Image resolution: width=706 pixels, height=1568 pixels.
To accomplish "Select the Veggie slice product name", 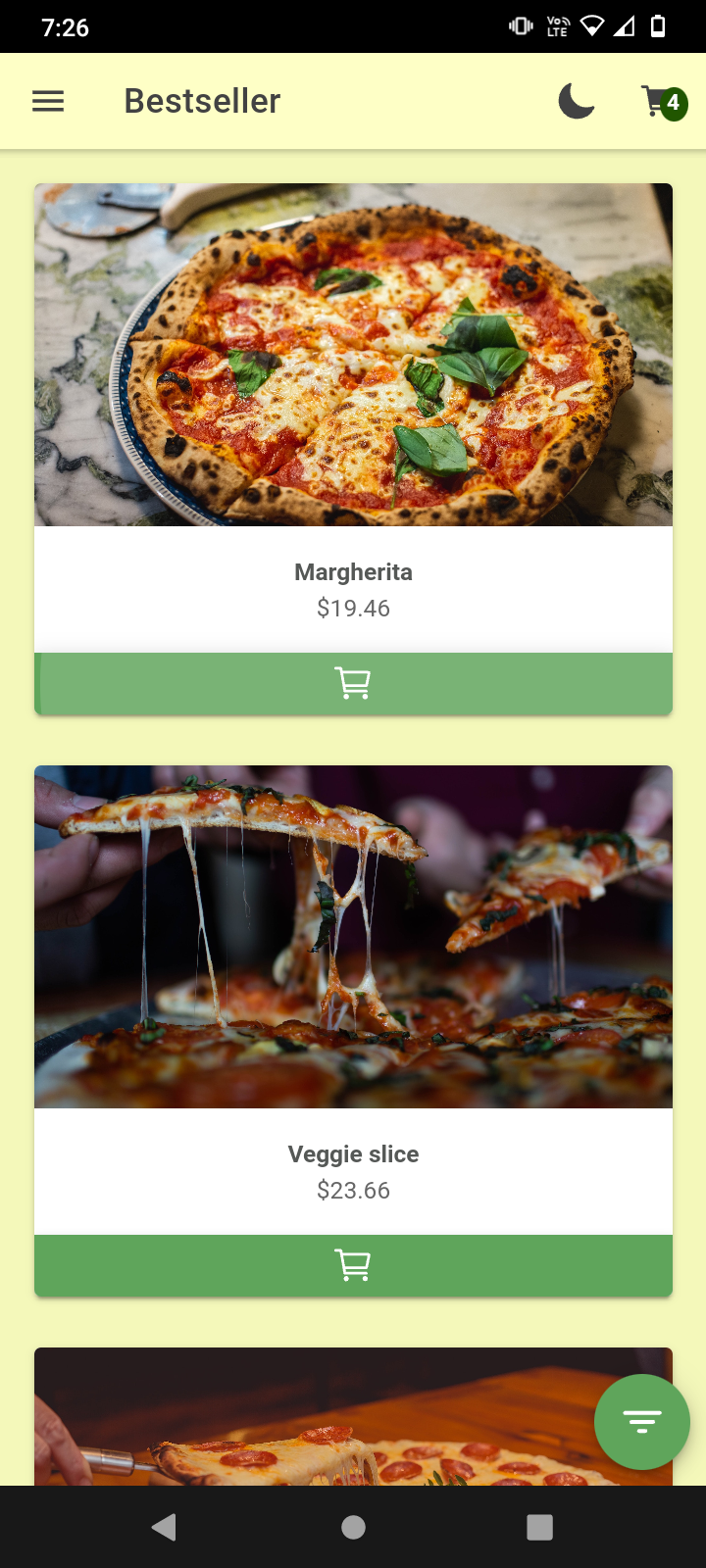I will coord(353,1153).
